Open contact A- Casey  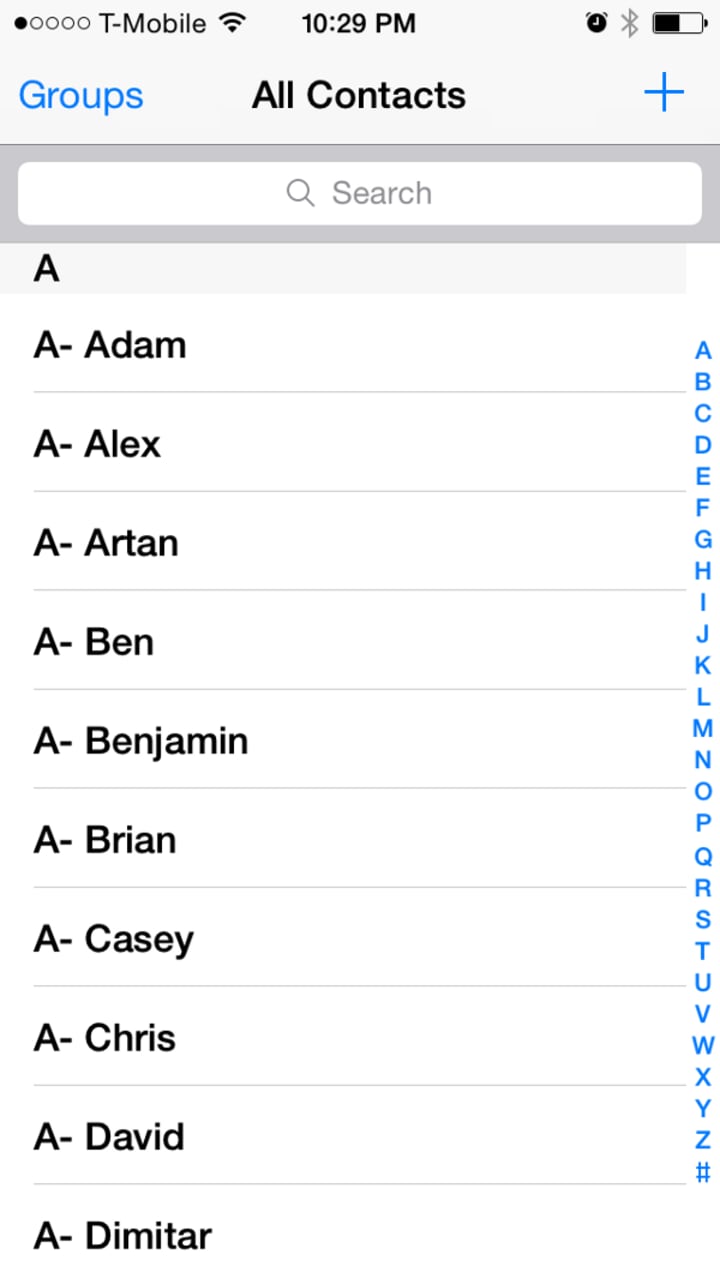click(343, 938)
